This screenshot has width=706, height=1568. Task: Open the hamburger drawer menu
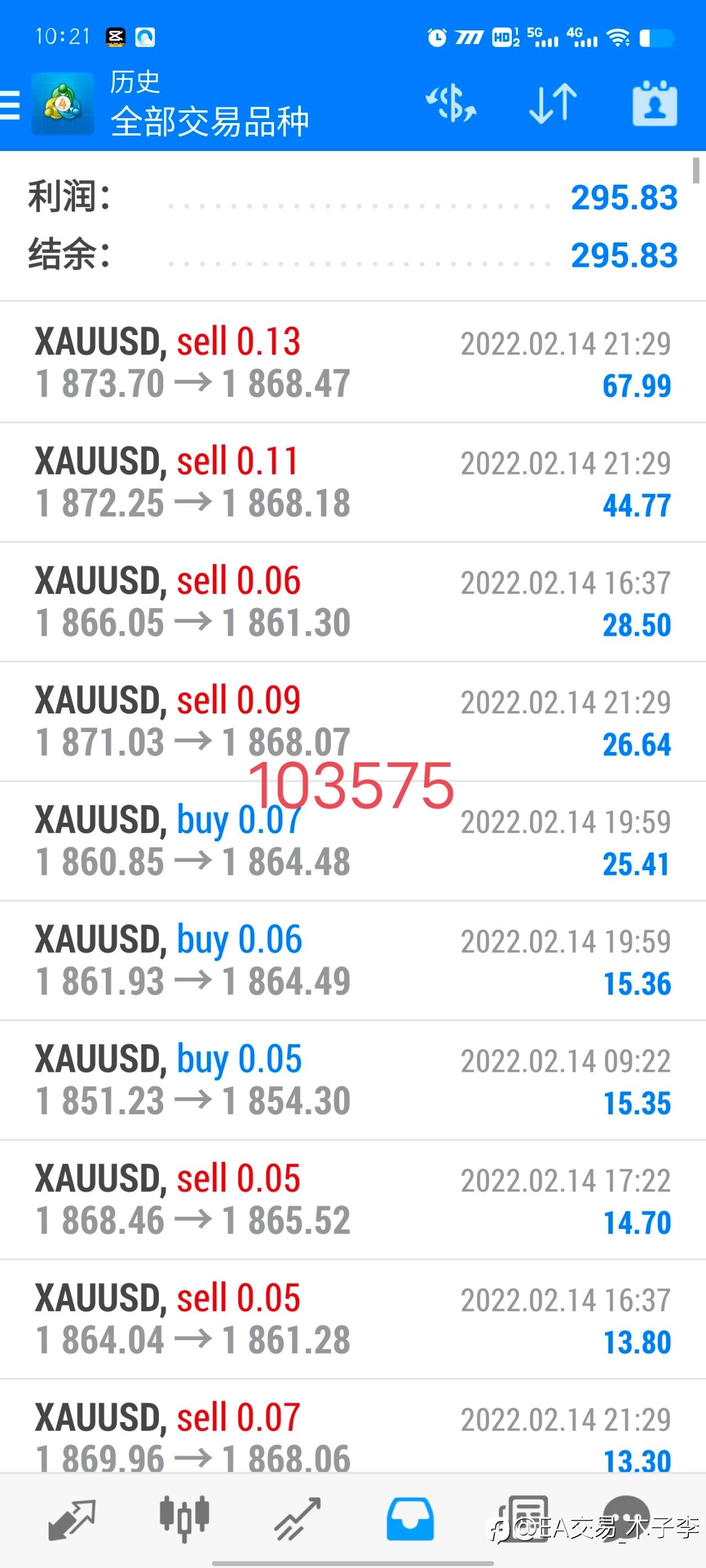coord(10,105)
